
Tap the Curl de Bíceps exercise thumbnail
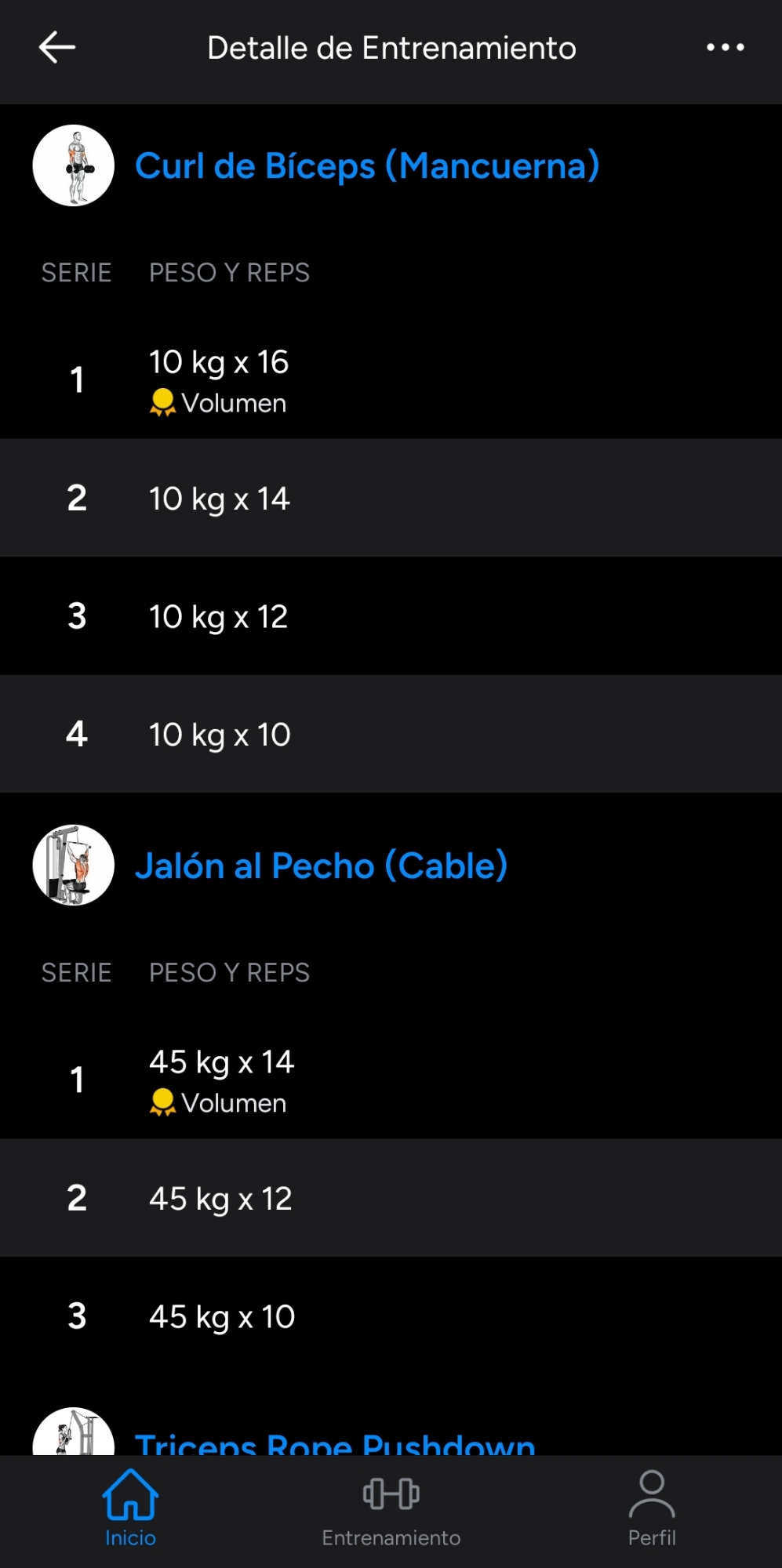[74, 166]
